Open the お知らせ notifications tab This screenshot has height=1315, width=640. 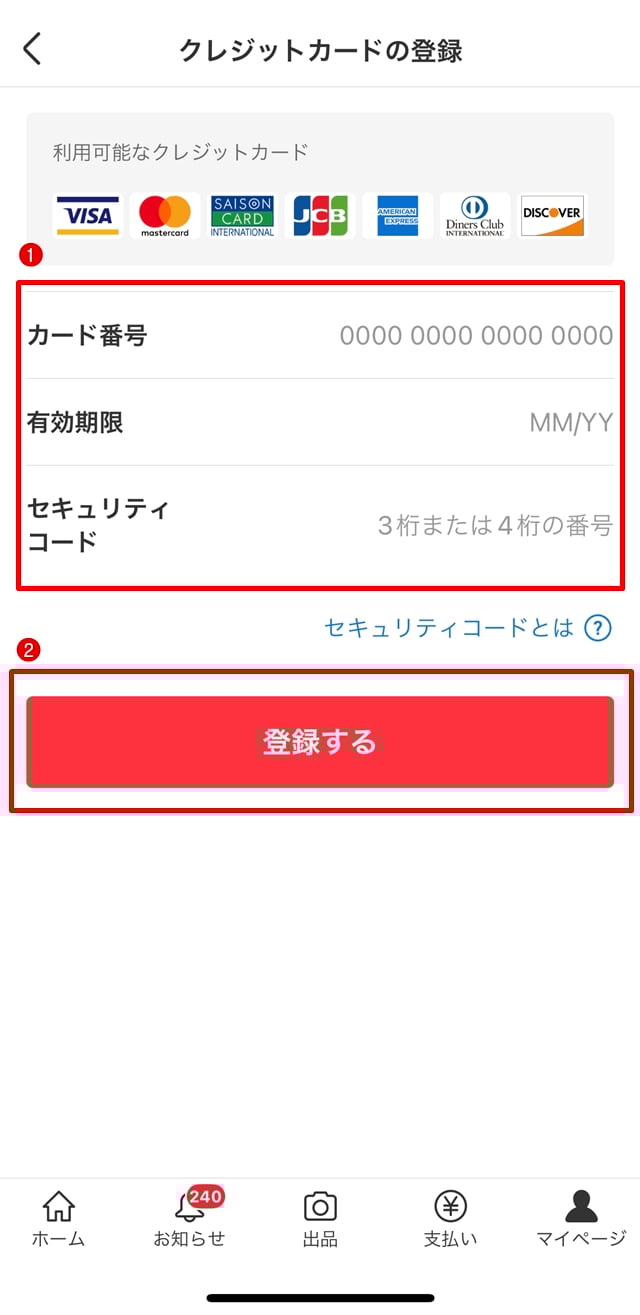click(x=189, y=1219)
